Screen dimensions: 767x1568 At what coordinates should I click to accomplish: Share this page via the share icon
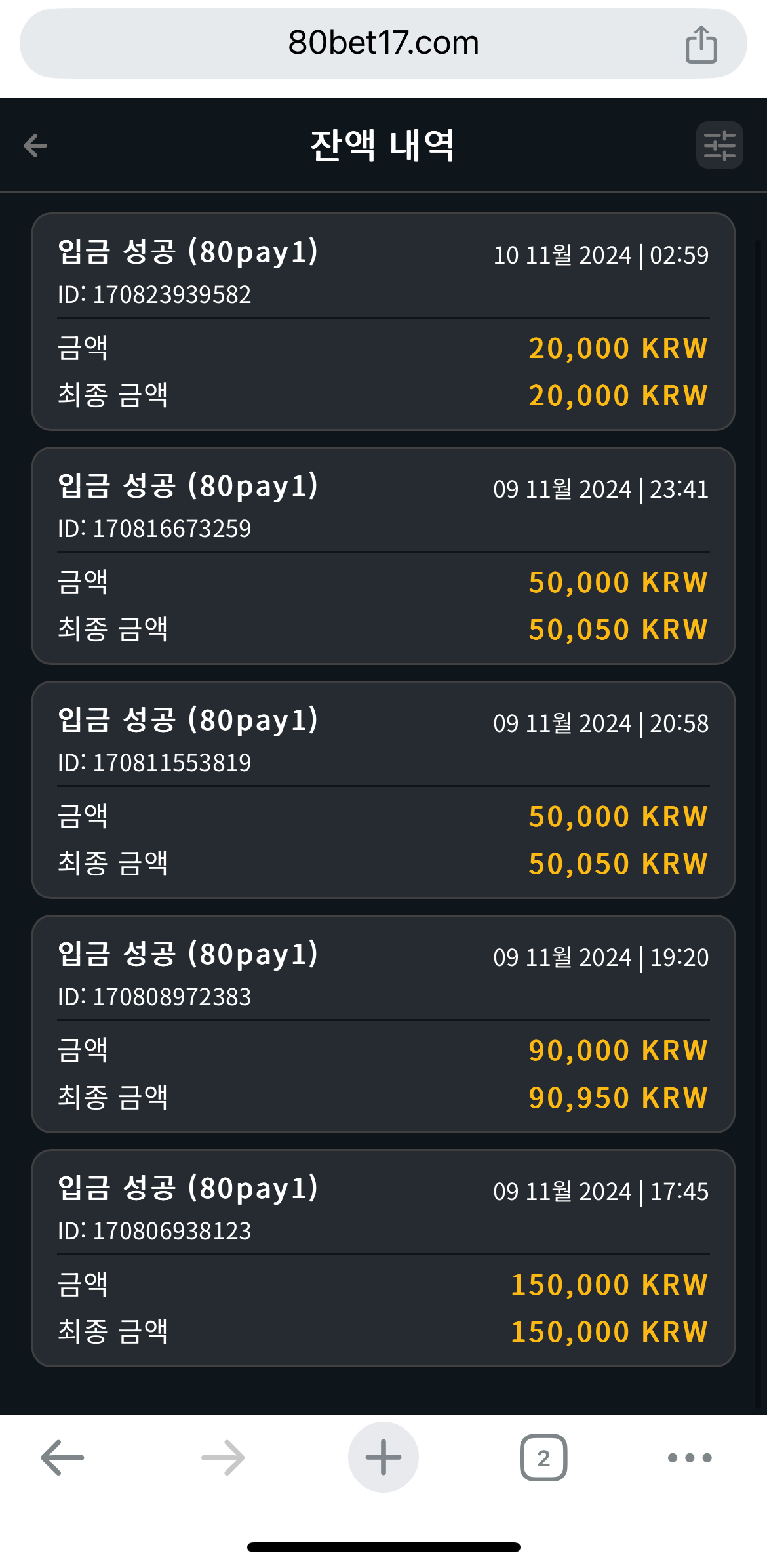click(x=701, y=45)
